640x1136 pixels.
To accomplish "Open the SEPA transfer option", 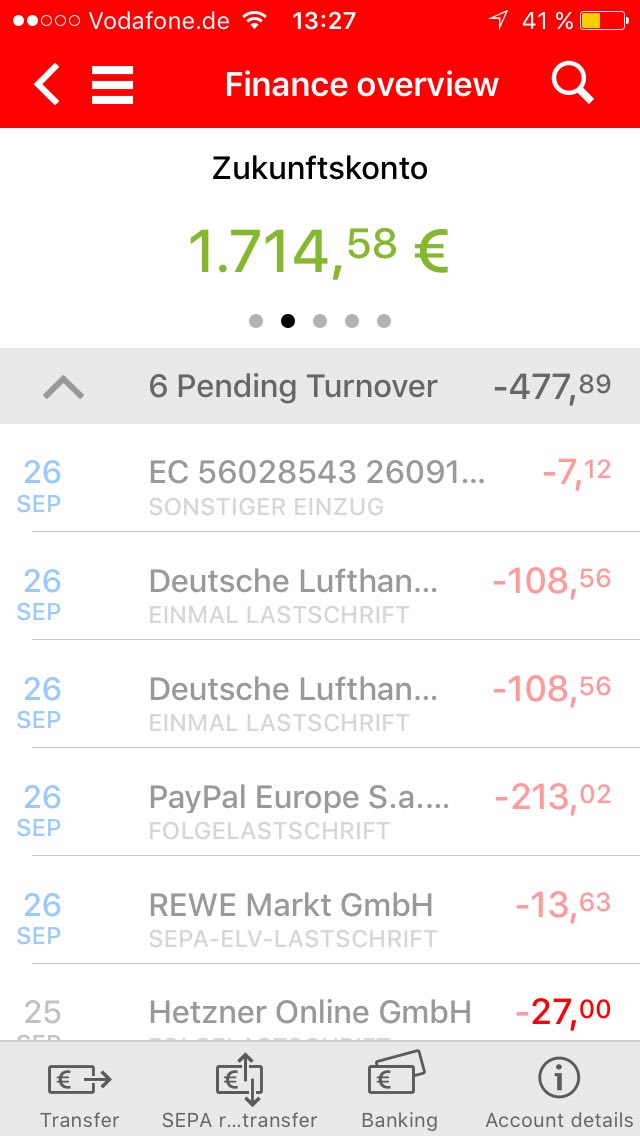I will 240,1091.
